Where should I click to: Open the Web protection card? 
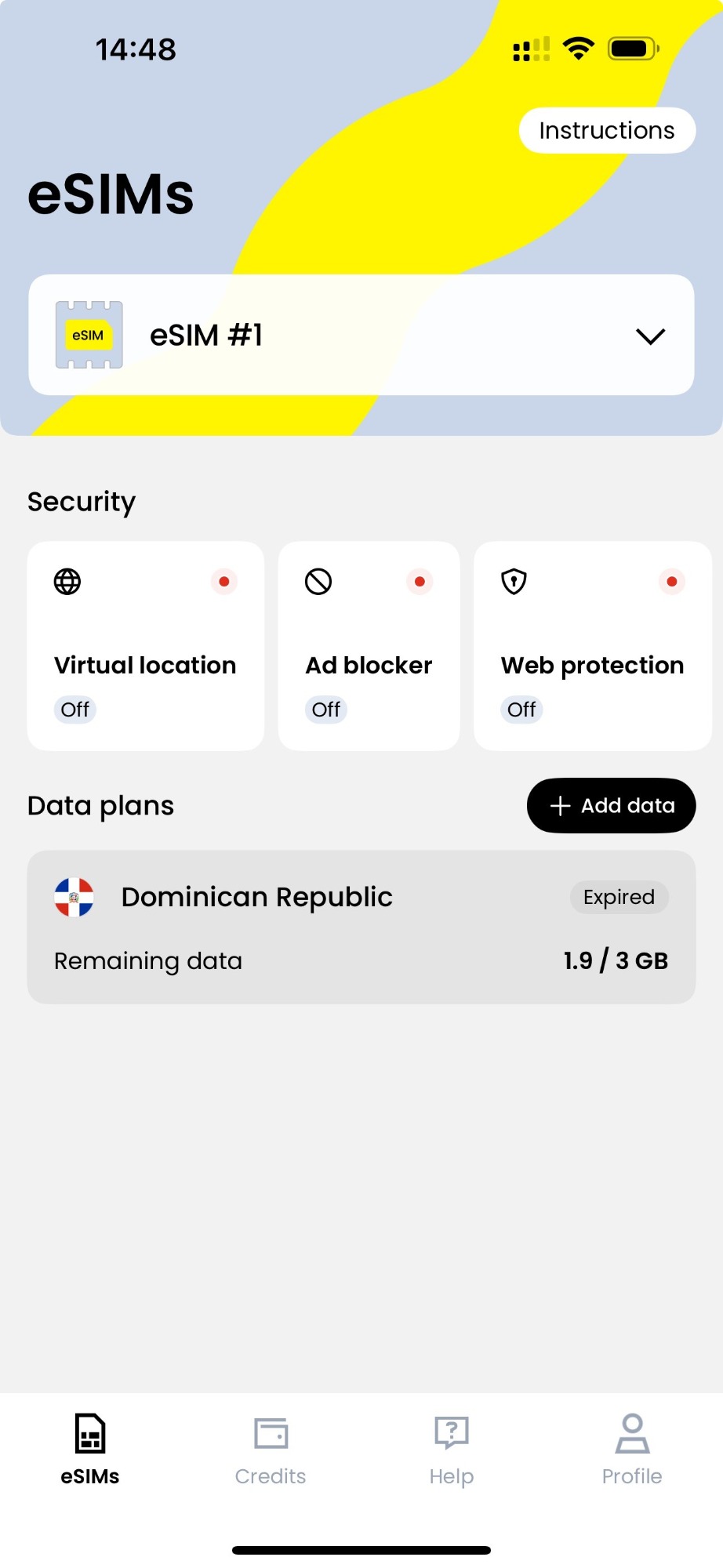point(593,646)
